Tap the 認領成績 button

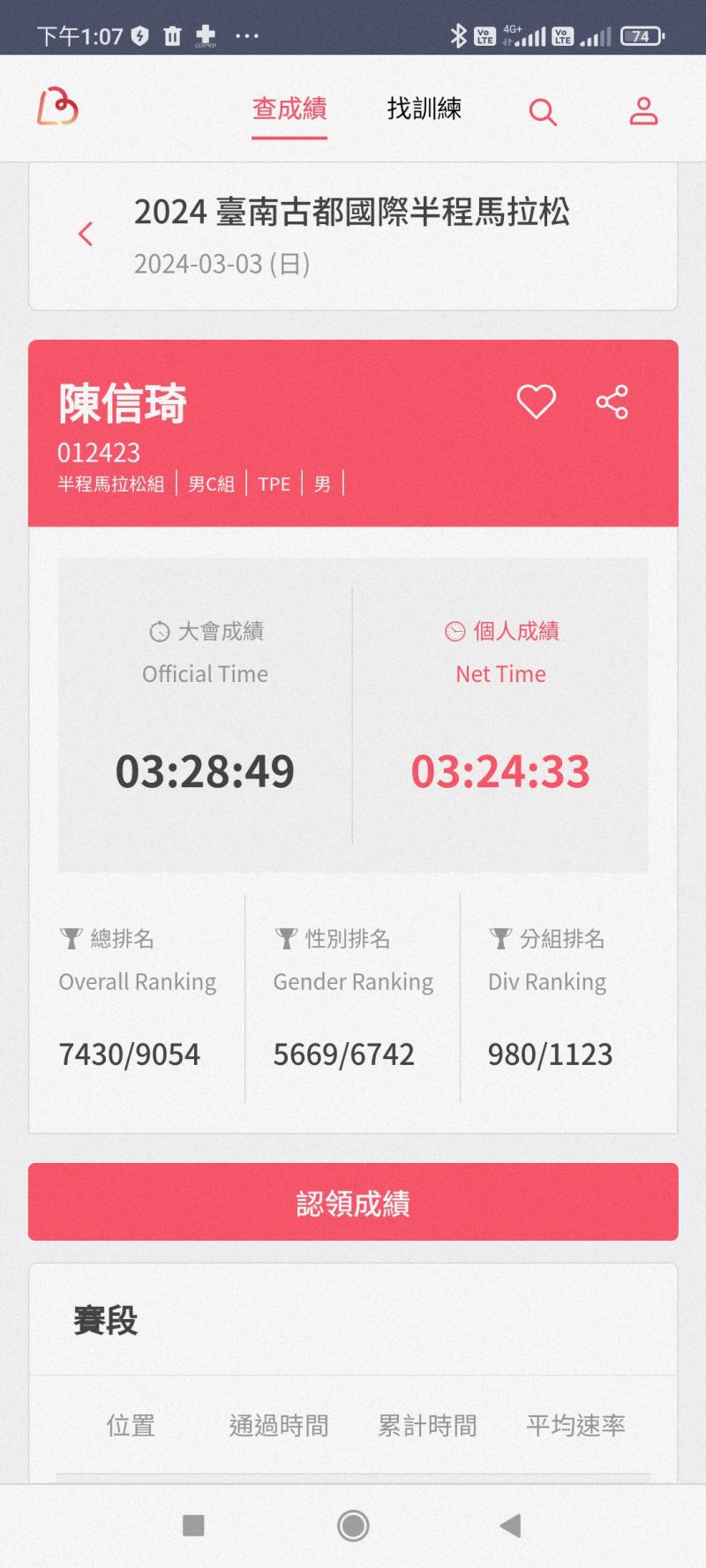tap(353, 1202)
